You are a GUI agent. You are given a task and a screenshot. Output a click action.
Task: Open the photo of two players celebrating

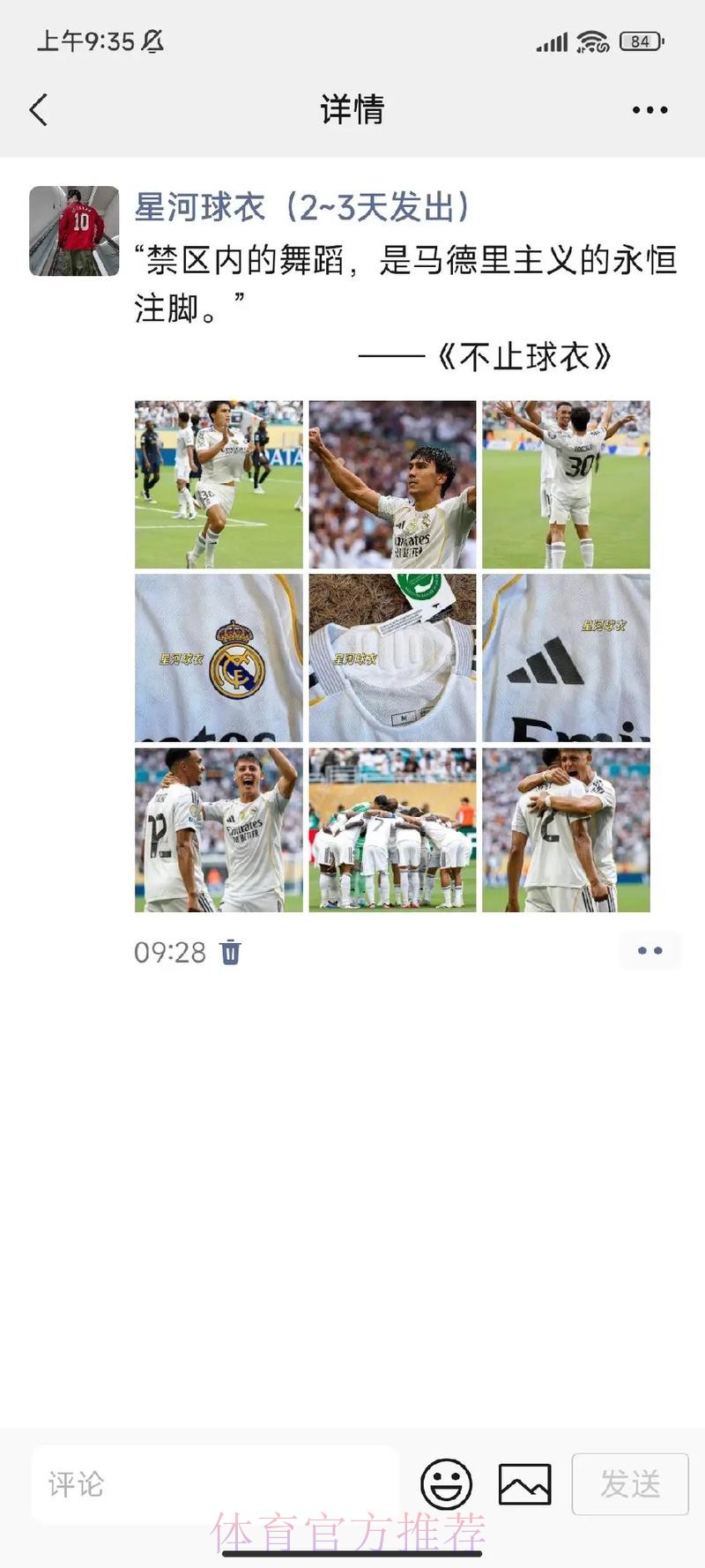(219, 829)
